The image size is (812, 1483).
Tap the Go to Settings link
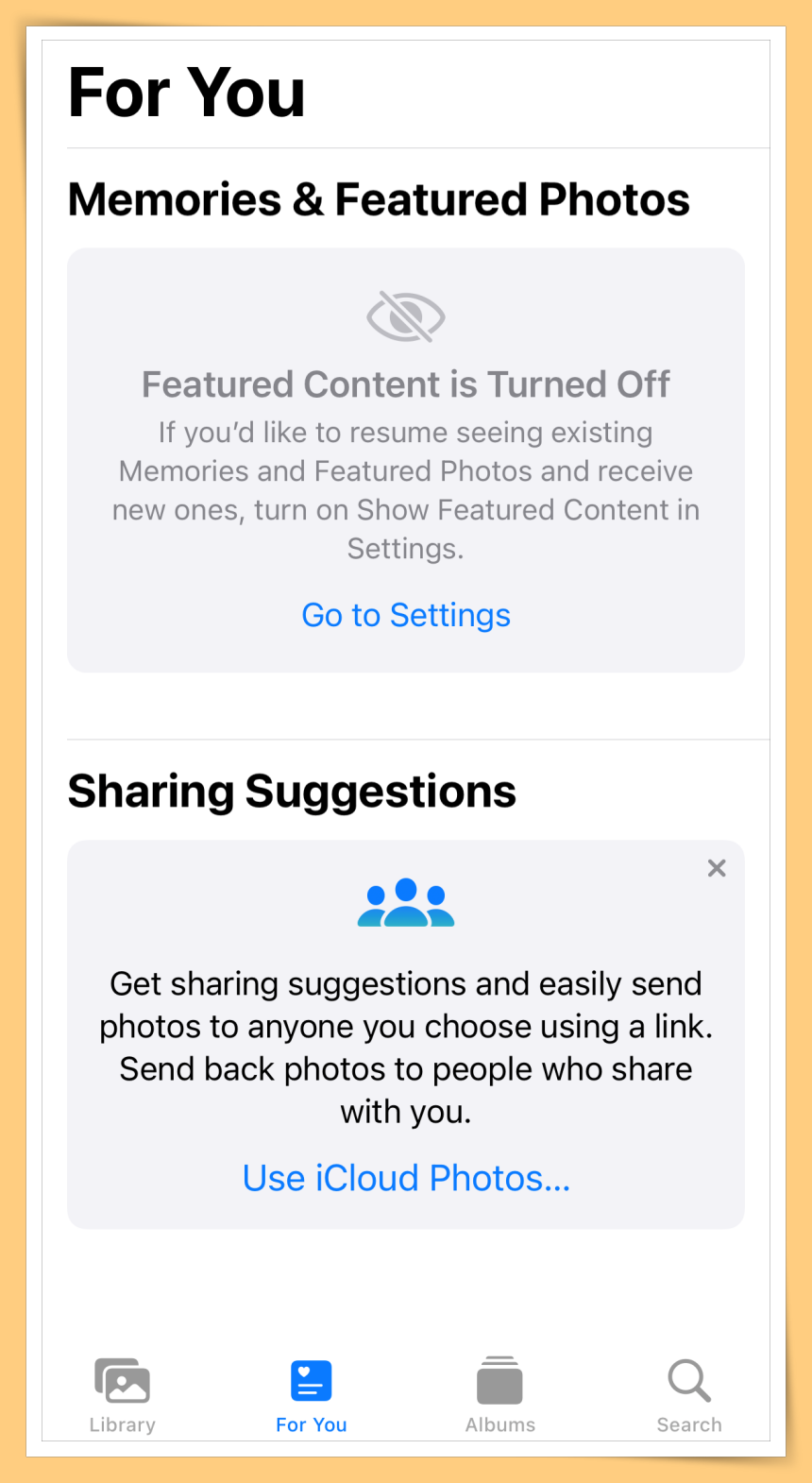click(406, 615)
